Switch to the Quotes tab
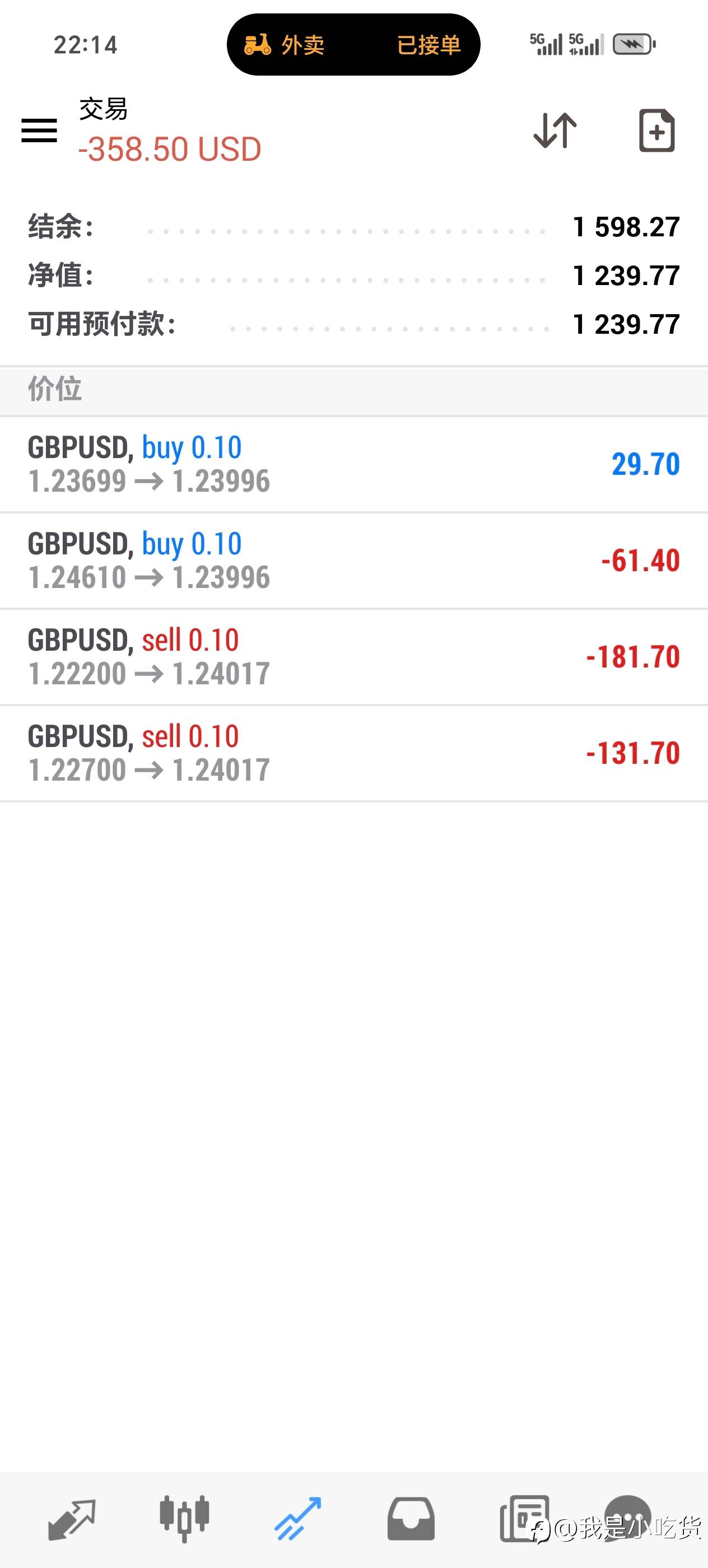Image resolution: width=708 pixels, height=1568 pixels. [x=72, y=1519]
